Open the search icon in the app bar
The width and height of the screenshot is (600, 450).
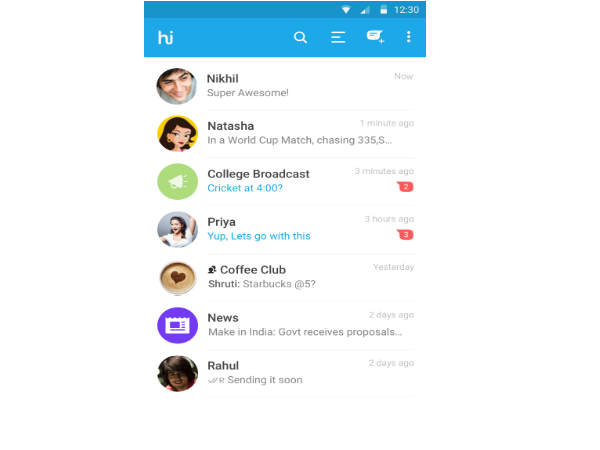[300, 38]
